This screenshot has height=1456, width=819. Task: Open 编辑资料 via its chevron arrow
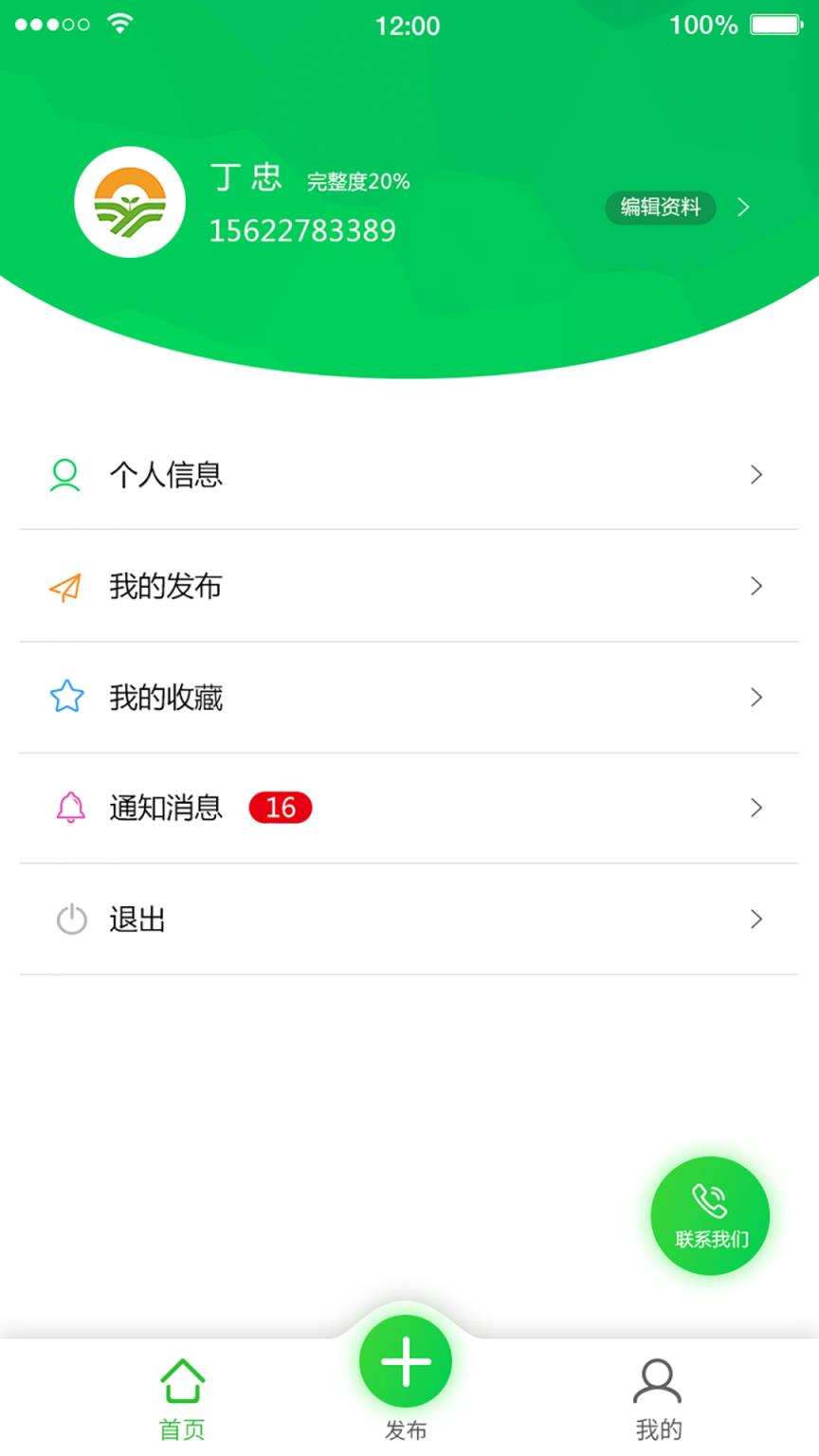[744, 208]
